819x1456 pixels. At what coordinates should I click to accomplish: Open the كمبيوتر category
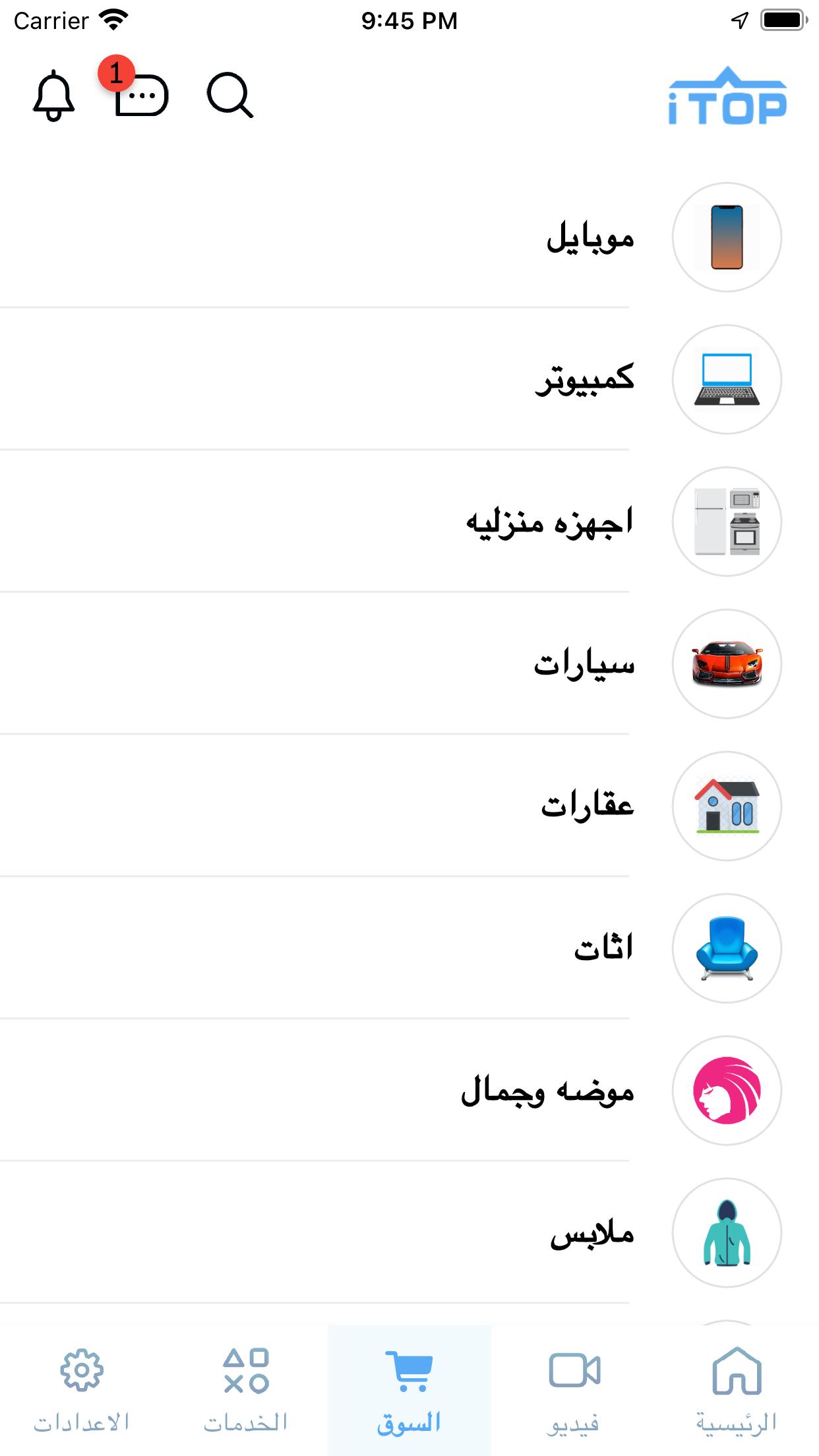(x=409, y=379)
